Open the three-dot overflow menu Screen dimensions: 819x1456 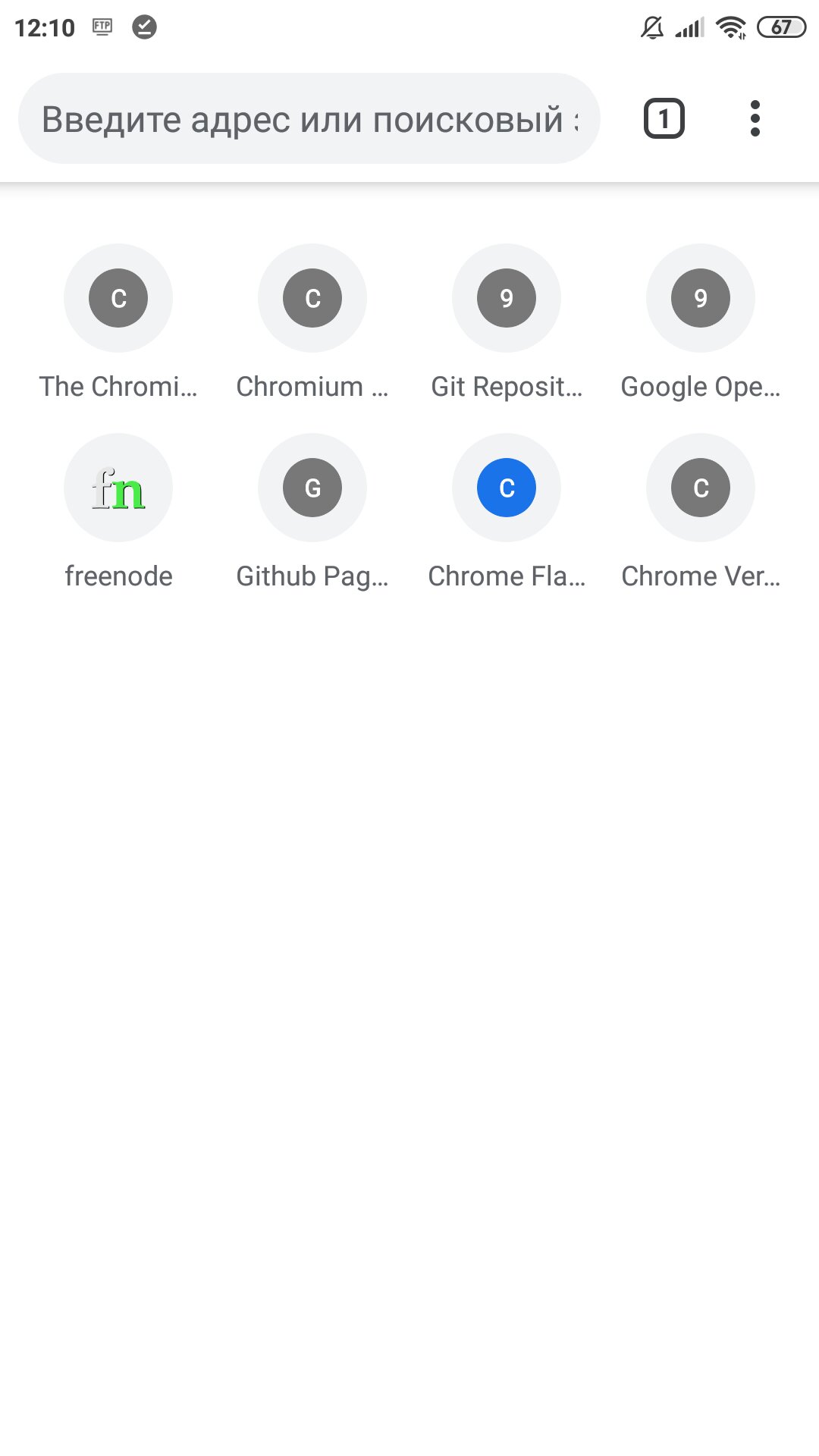(x=755, y=118)
